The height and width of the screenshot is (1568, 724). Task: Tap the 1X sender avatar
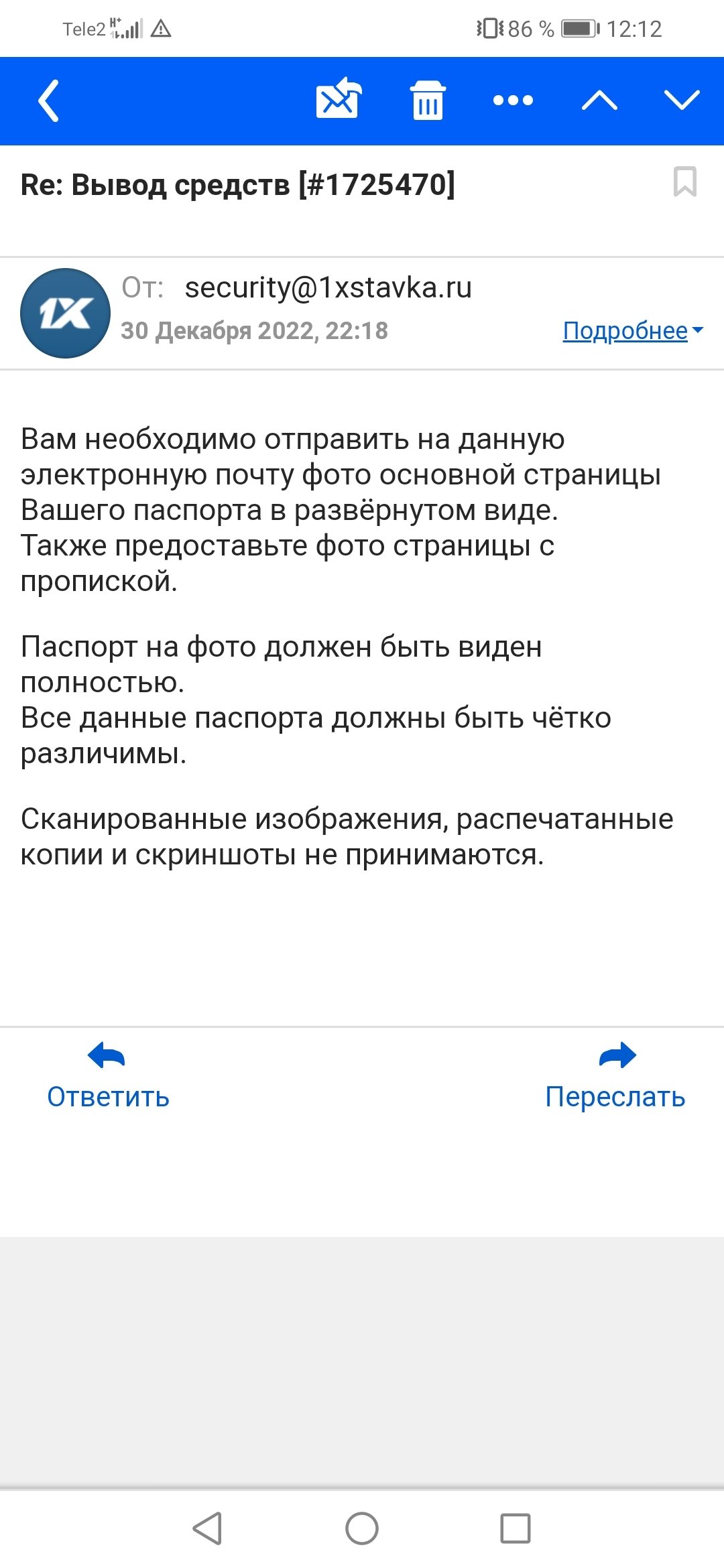66,313
